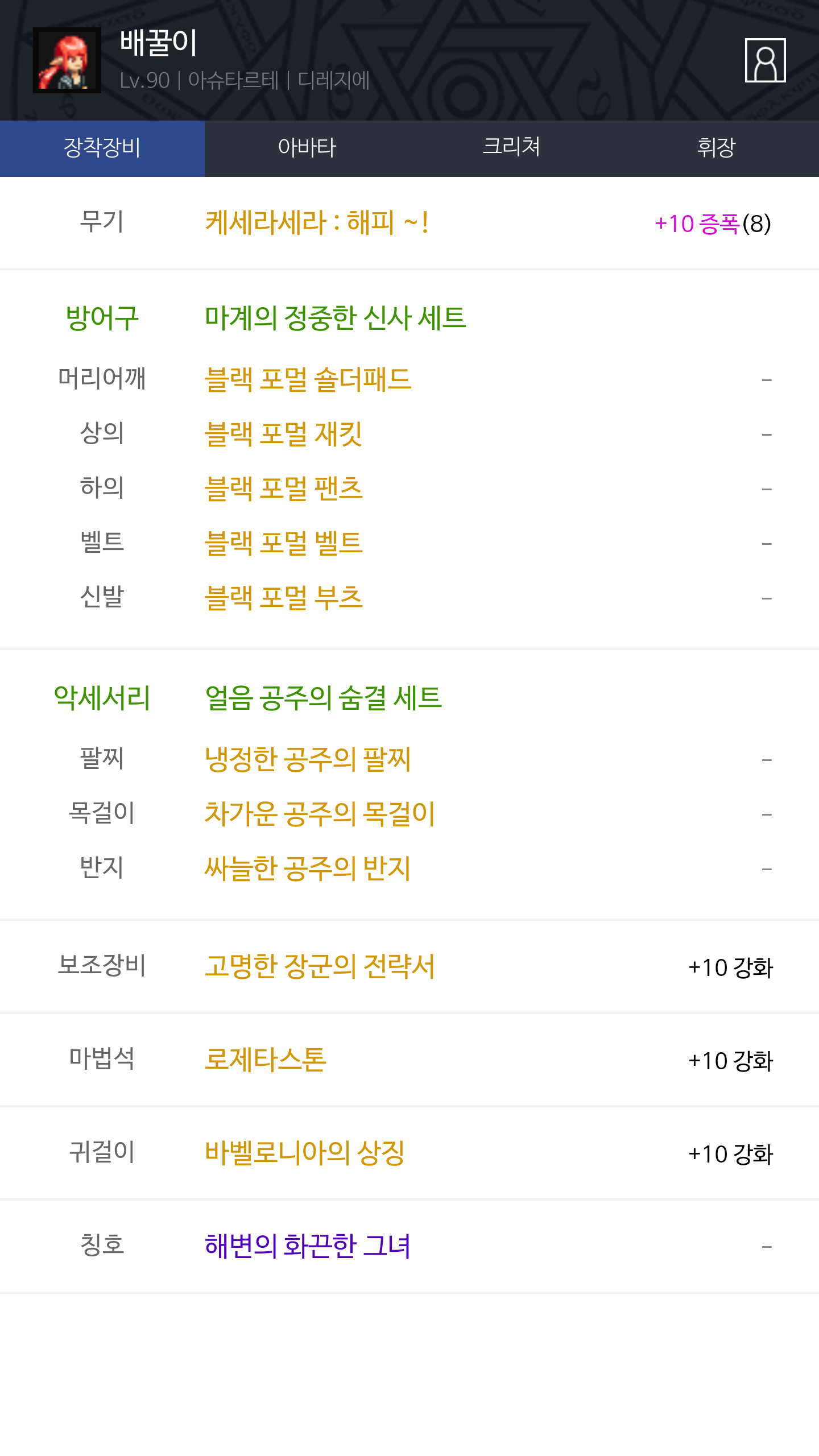Viewport: 819px width, 1456px height.
Task: View 블랙 포멀 팬츠 item
Action: (283, 489)
